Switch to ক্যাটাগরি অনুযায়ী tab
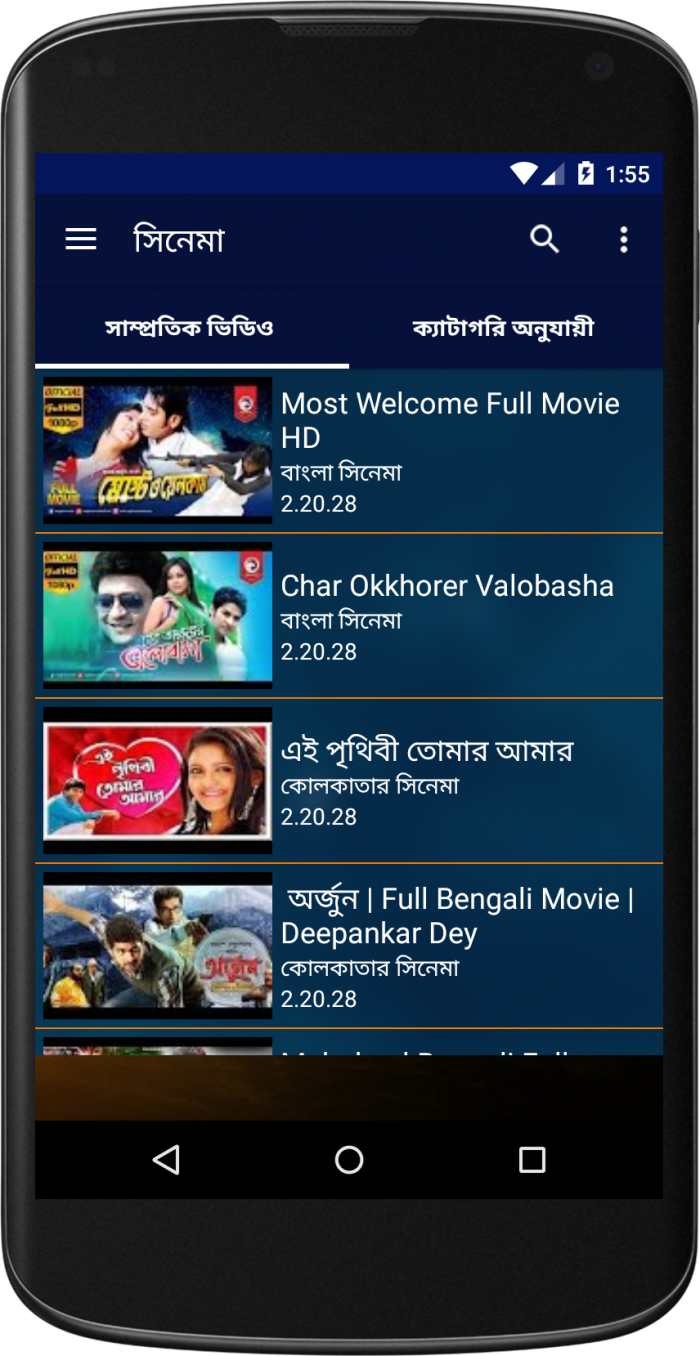700x1356 pixels. pyautogui.click(x=503, y=328)
